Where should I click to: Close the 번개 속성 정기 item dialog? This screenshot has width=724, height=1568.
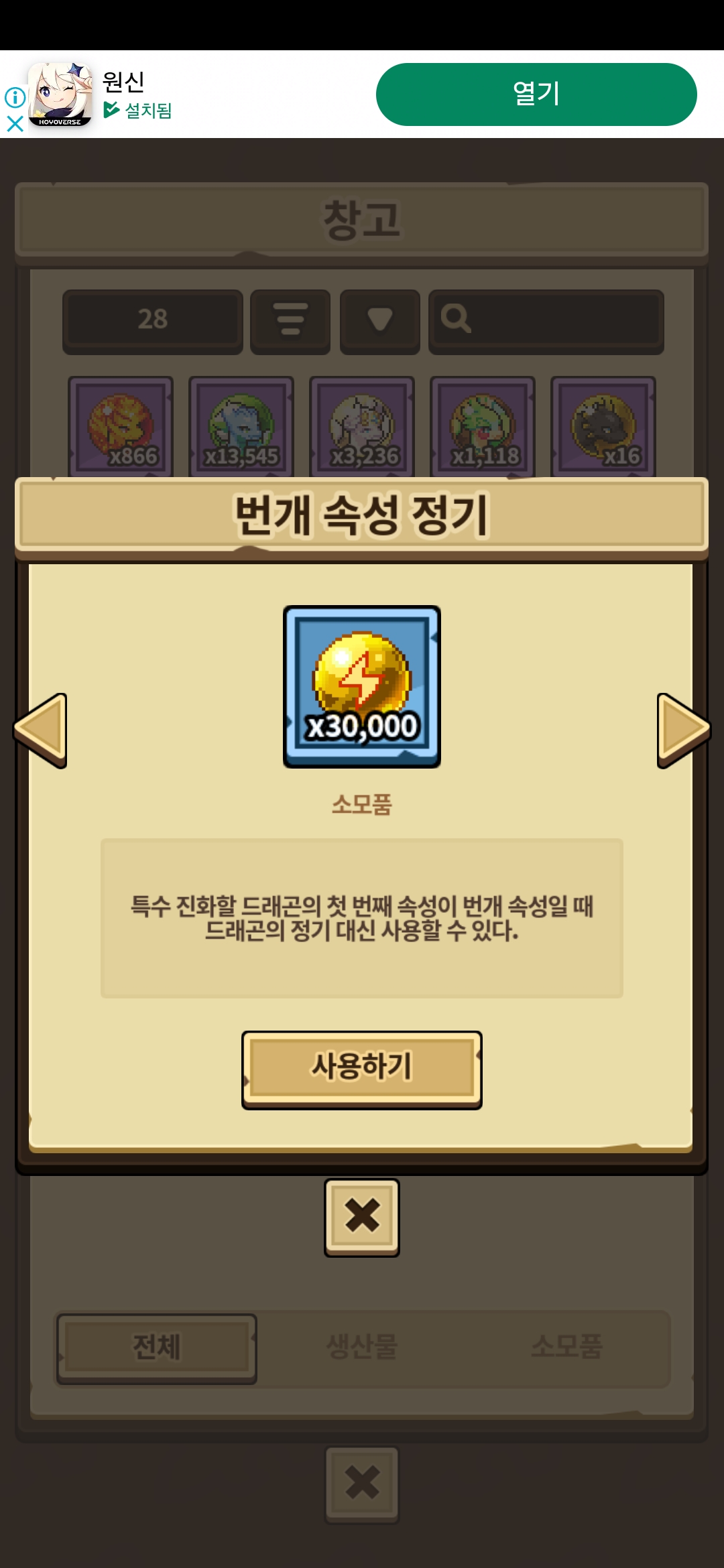click(362, 1217)
